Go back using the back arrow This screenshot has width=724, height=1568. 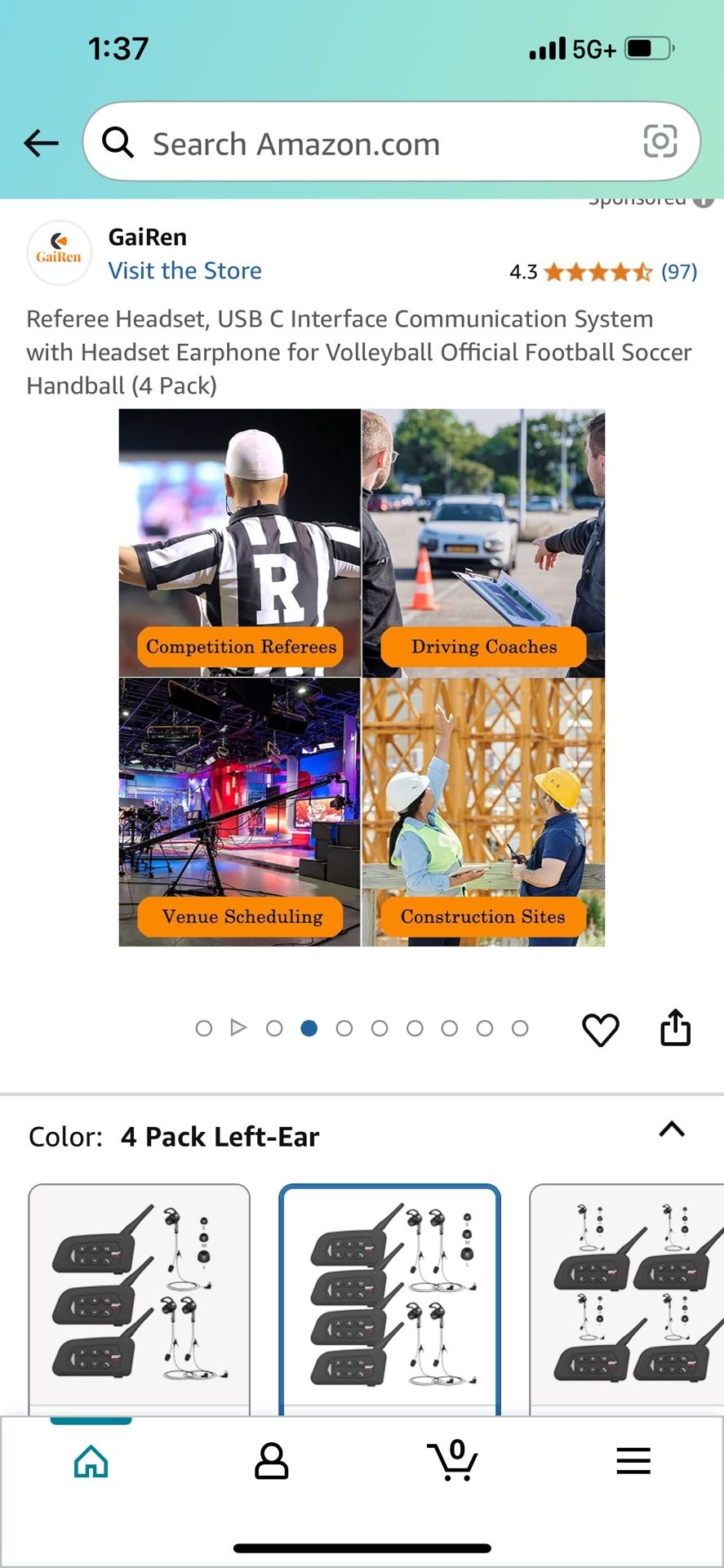[41, 144]
